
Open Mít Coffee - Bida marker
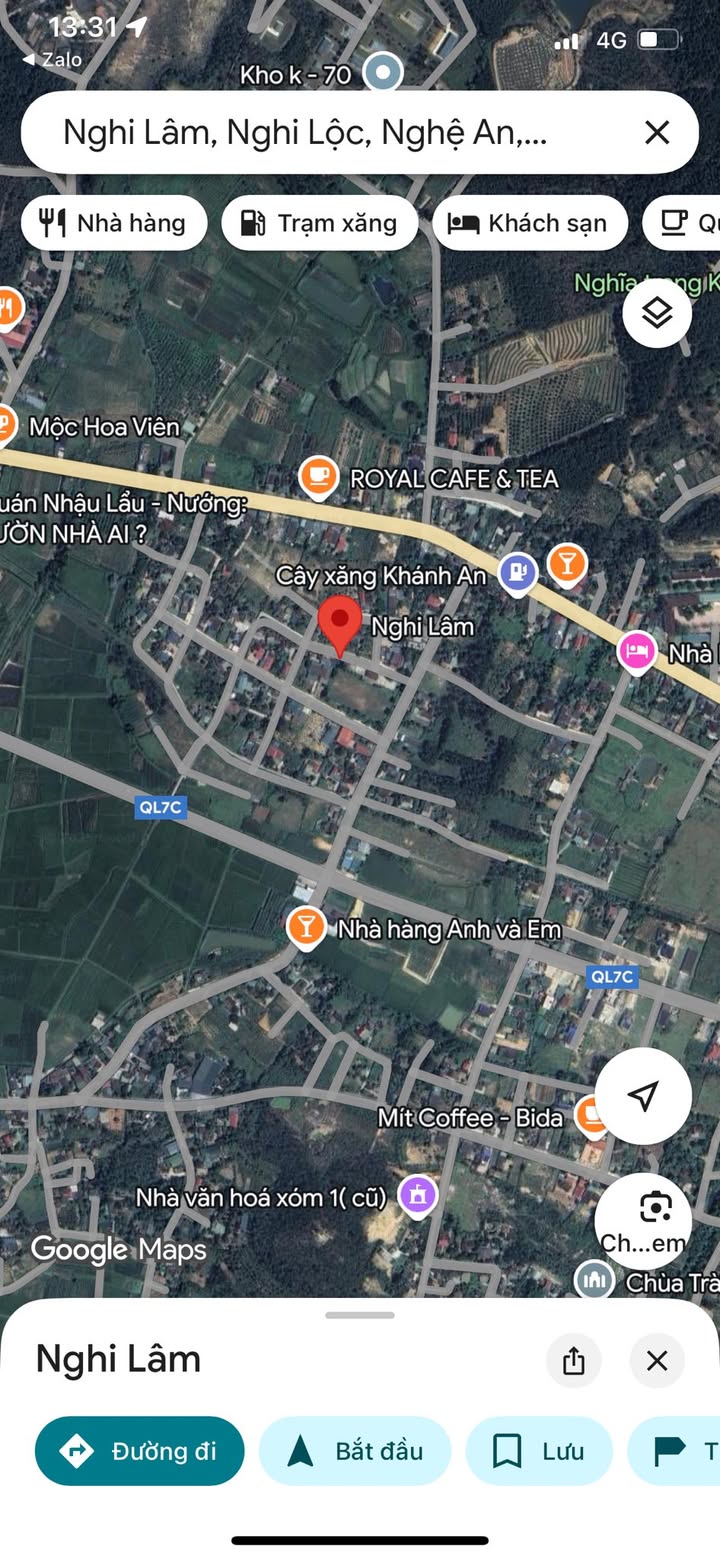[x=591, y=1116]
